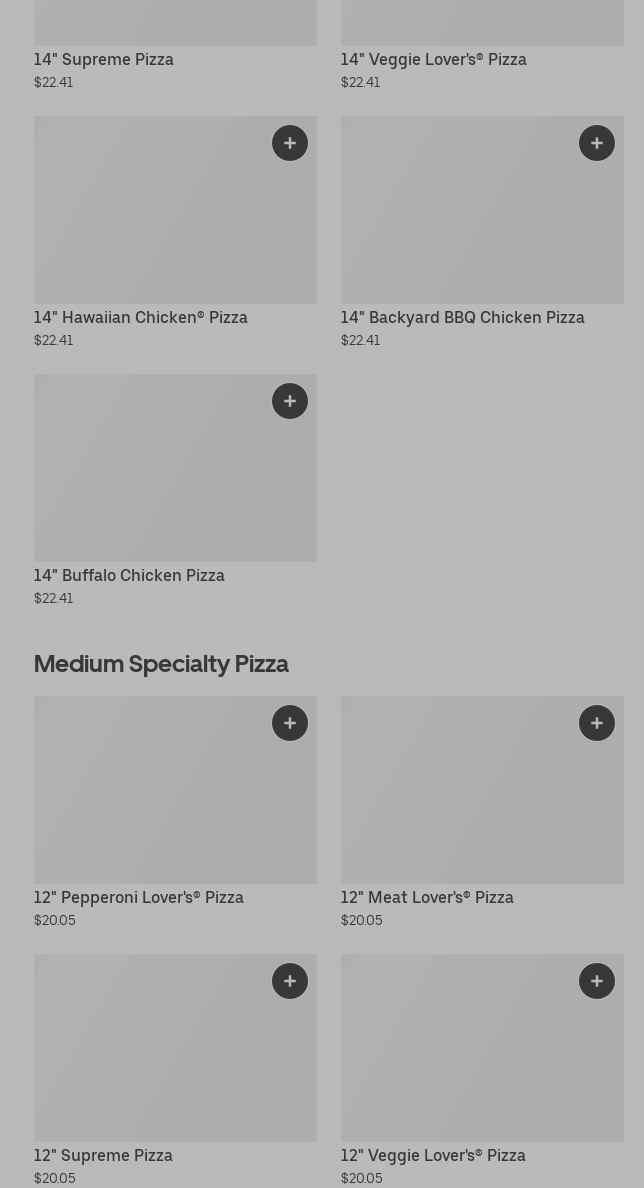This screenshot has height=1188, width=644.
Task: Add 14" Backyard BBQ Chicken Pizza to cart
Action: click(597, 143)
